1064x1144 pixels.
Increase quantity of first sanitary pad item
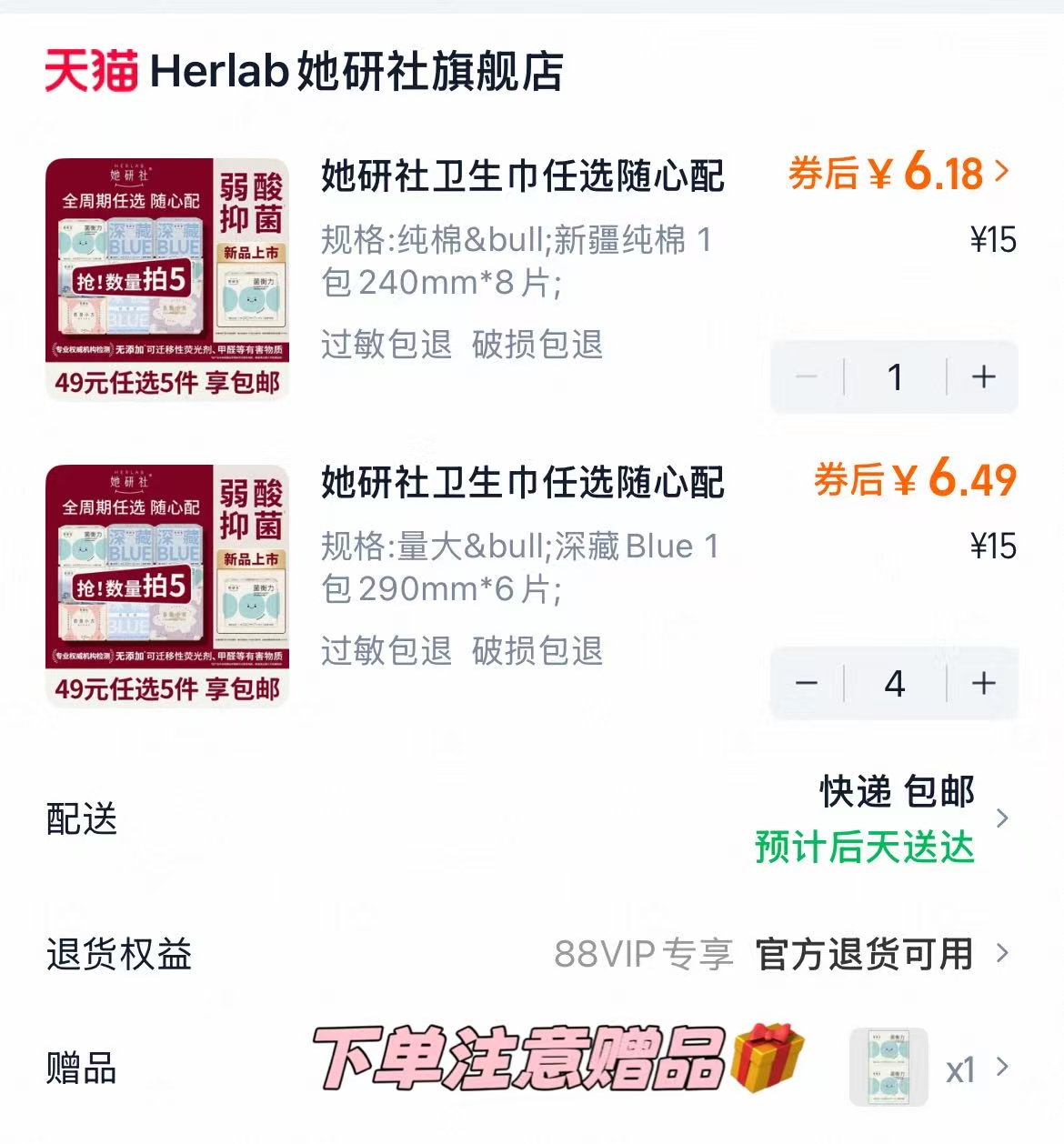[983, 376]
